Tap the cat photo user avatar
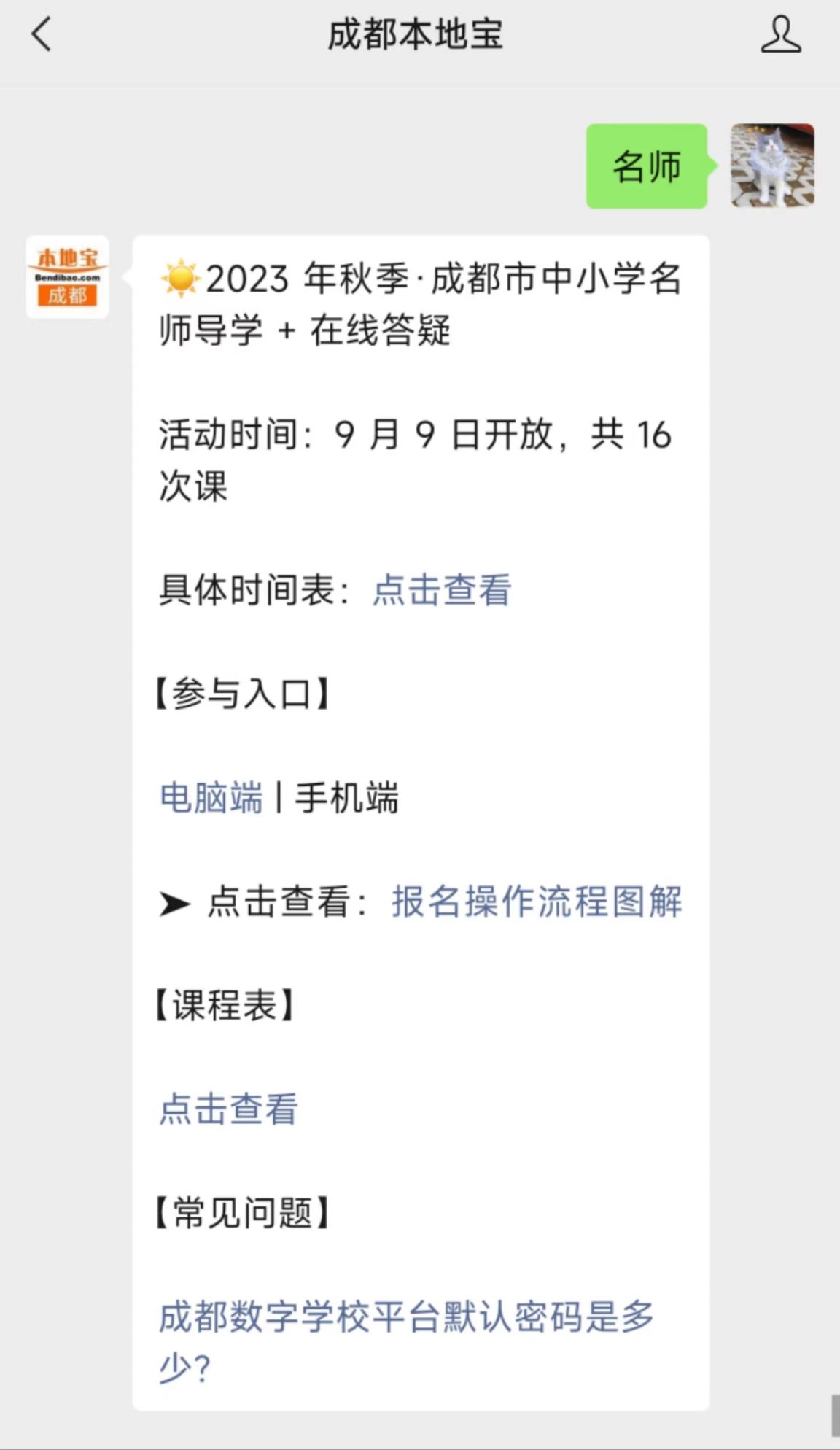The image size is (840, 1450). (x=772, y=166)
